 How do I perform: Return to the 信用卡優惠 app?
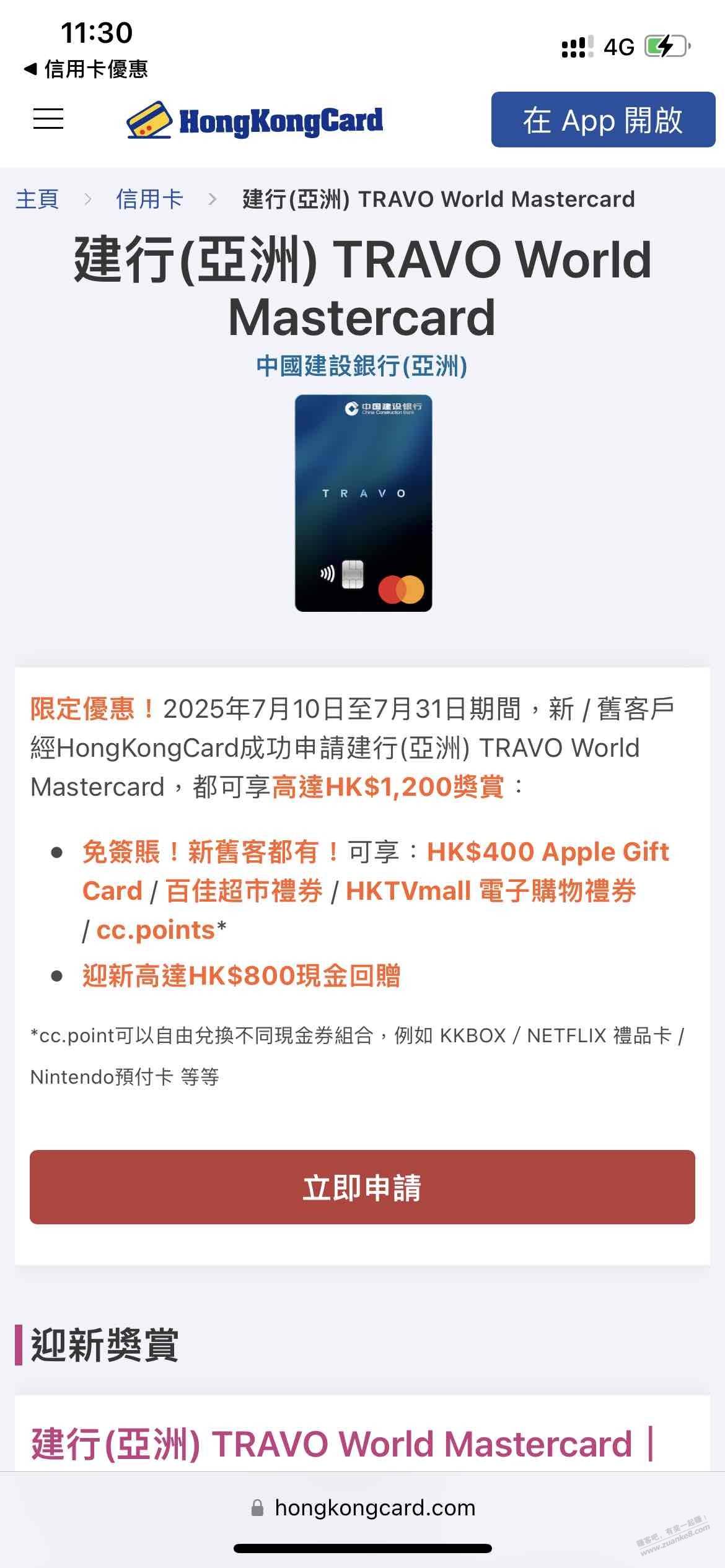87,69
